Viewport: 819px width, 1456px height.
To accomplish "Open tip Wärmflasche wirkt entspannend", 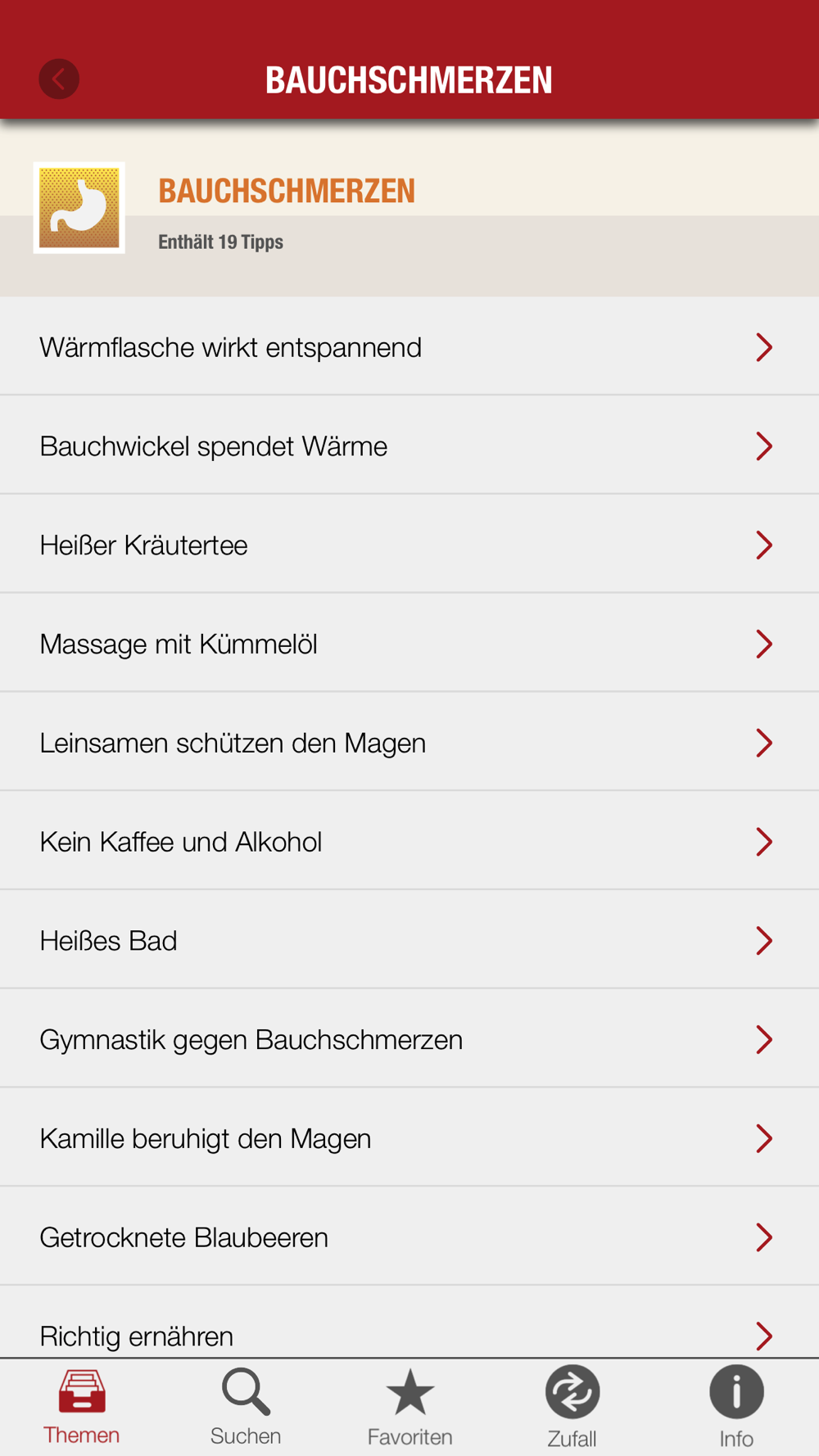I will [x=409, y=346].
